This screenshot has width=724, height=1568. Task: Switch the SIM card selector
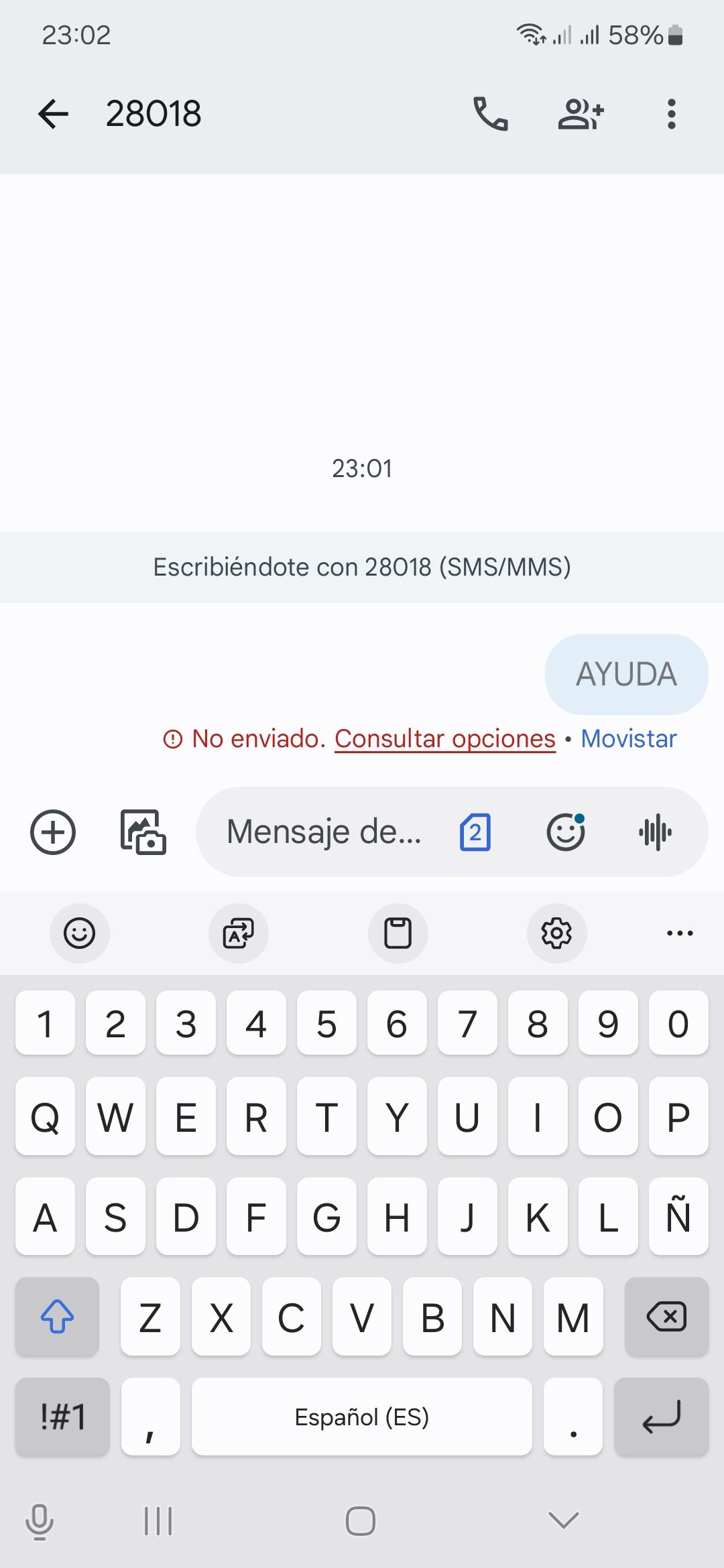pyautogui.click(x=475, y=832)
